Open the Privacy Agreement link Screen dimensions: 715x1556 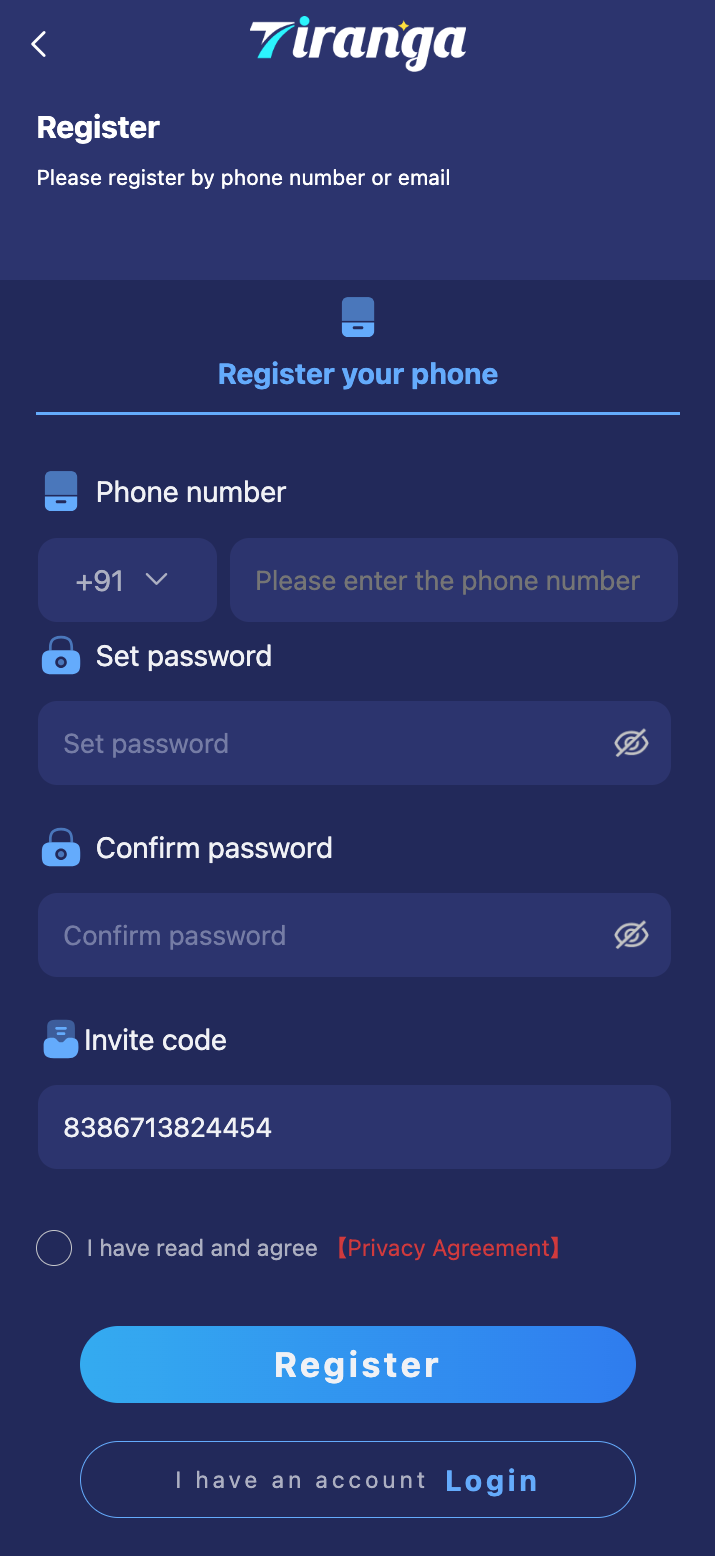[x=448, y=1248]
